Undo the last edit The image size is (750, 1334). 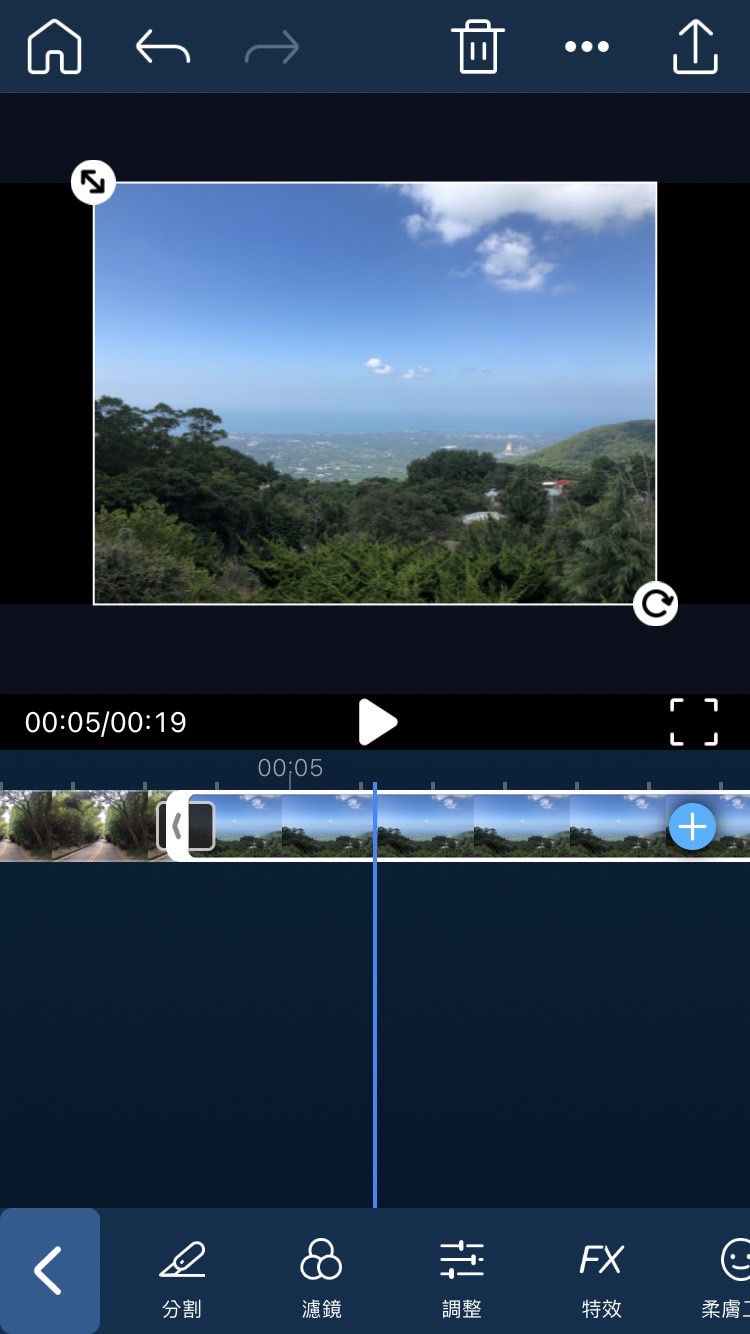pos(163,45)
